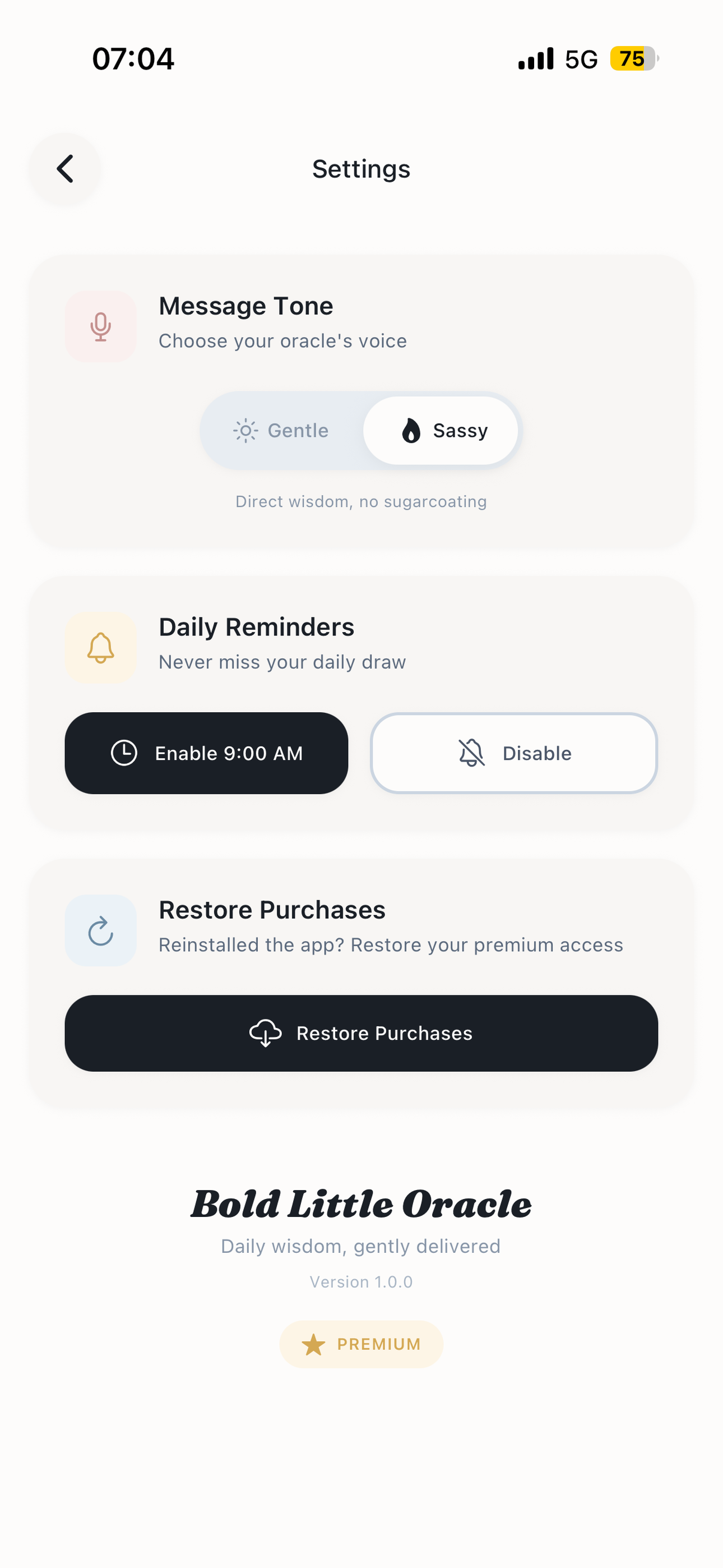723x1568 pixels.
Task: Select the PREMIUM badge
Action: (361, 1345)
